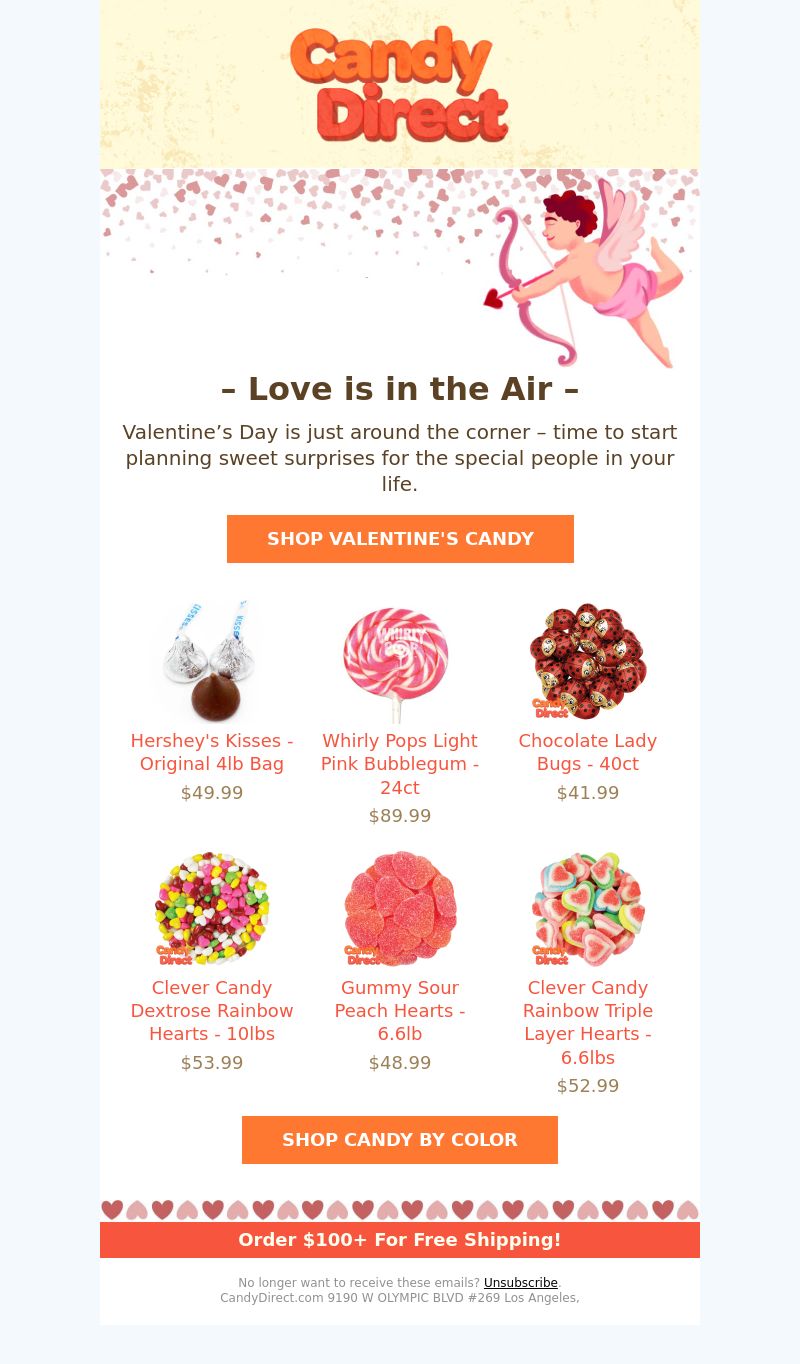Screen dimensions: 800x1364
Task: Tap the pink Whirly Pop lollipop image
Action: tap(400, 661)
